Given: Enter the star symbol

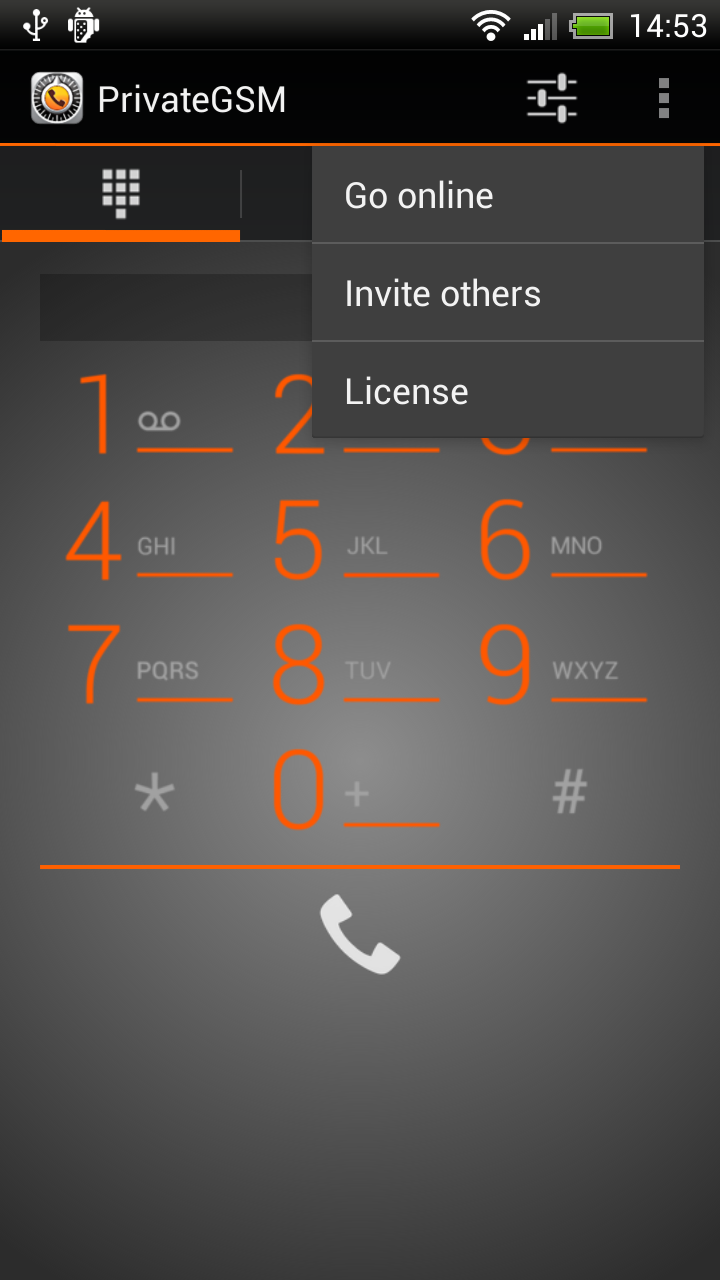Looking at the screenshot, I should 153,792.
